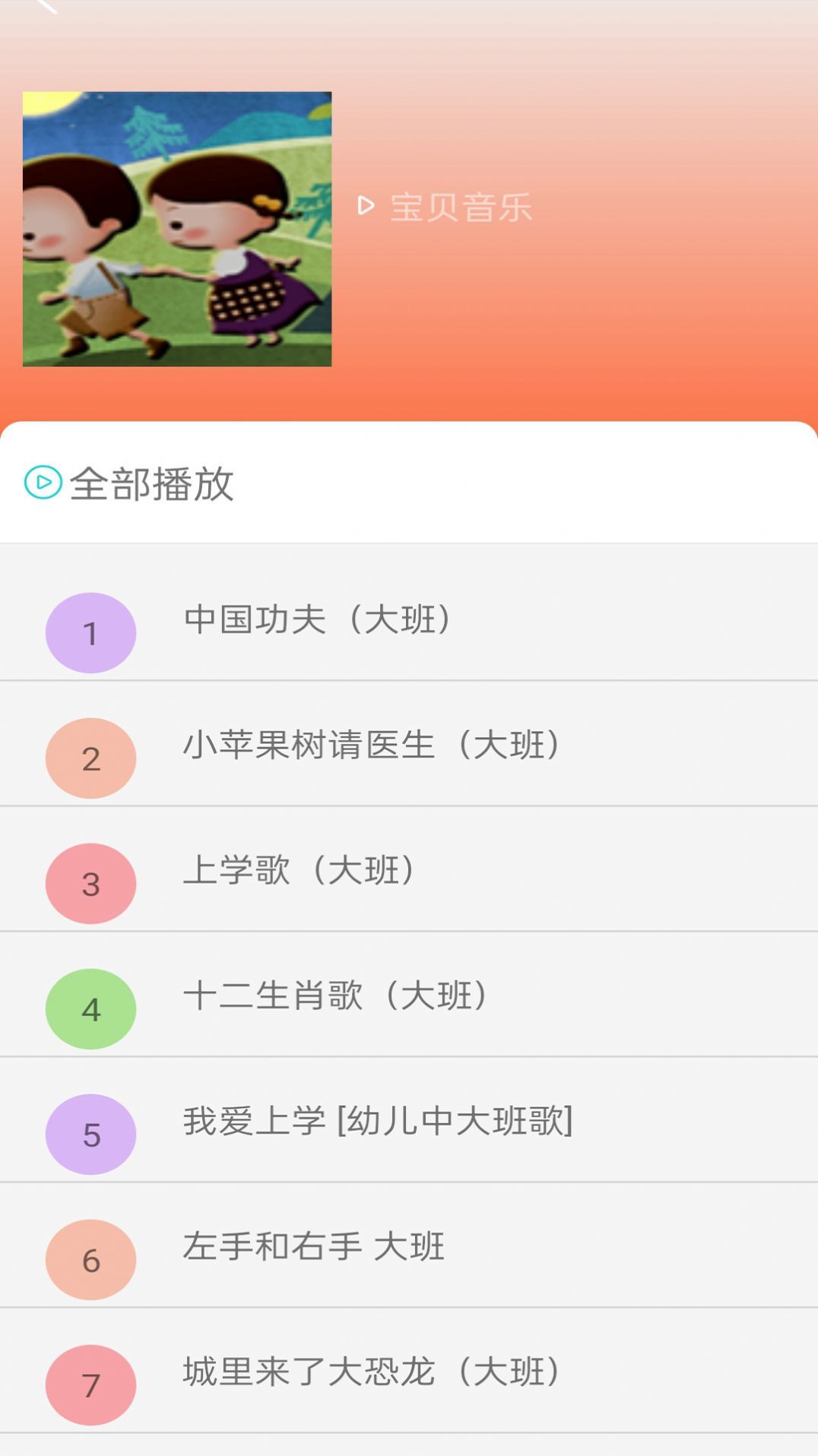Select the orange number 2 badge
Image resolution: width=818 pixels, height=1456 pixels.
90,758
